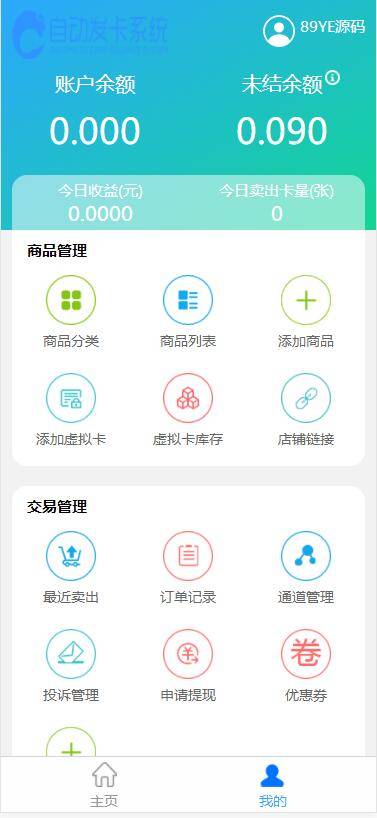This screenshot has width=377, height=818.
Task: Open 店铺链接 shop link
Action: pos(306,410)
